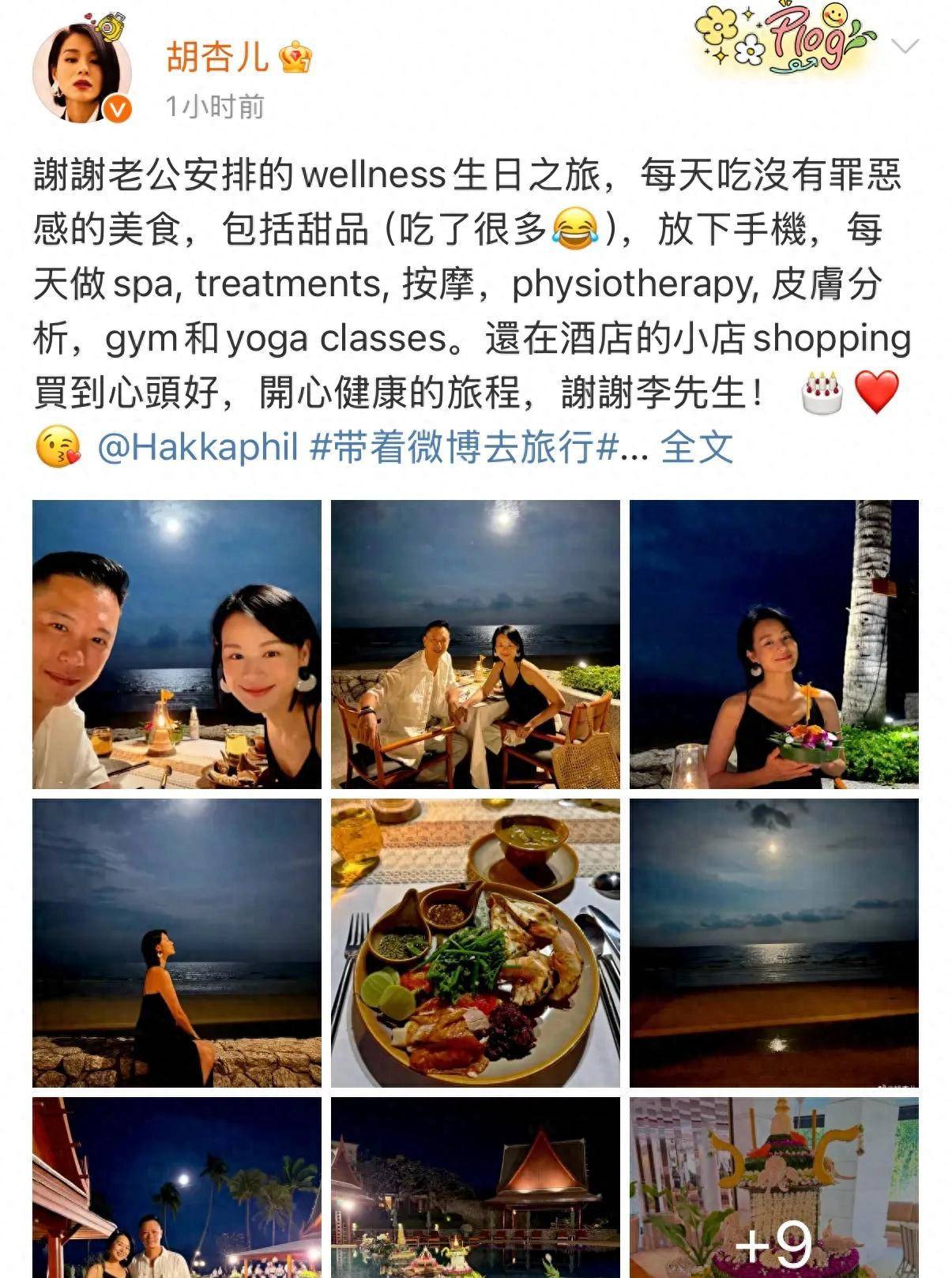
Task: Open the +9 more photos tile
Action: [773, 1187]
